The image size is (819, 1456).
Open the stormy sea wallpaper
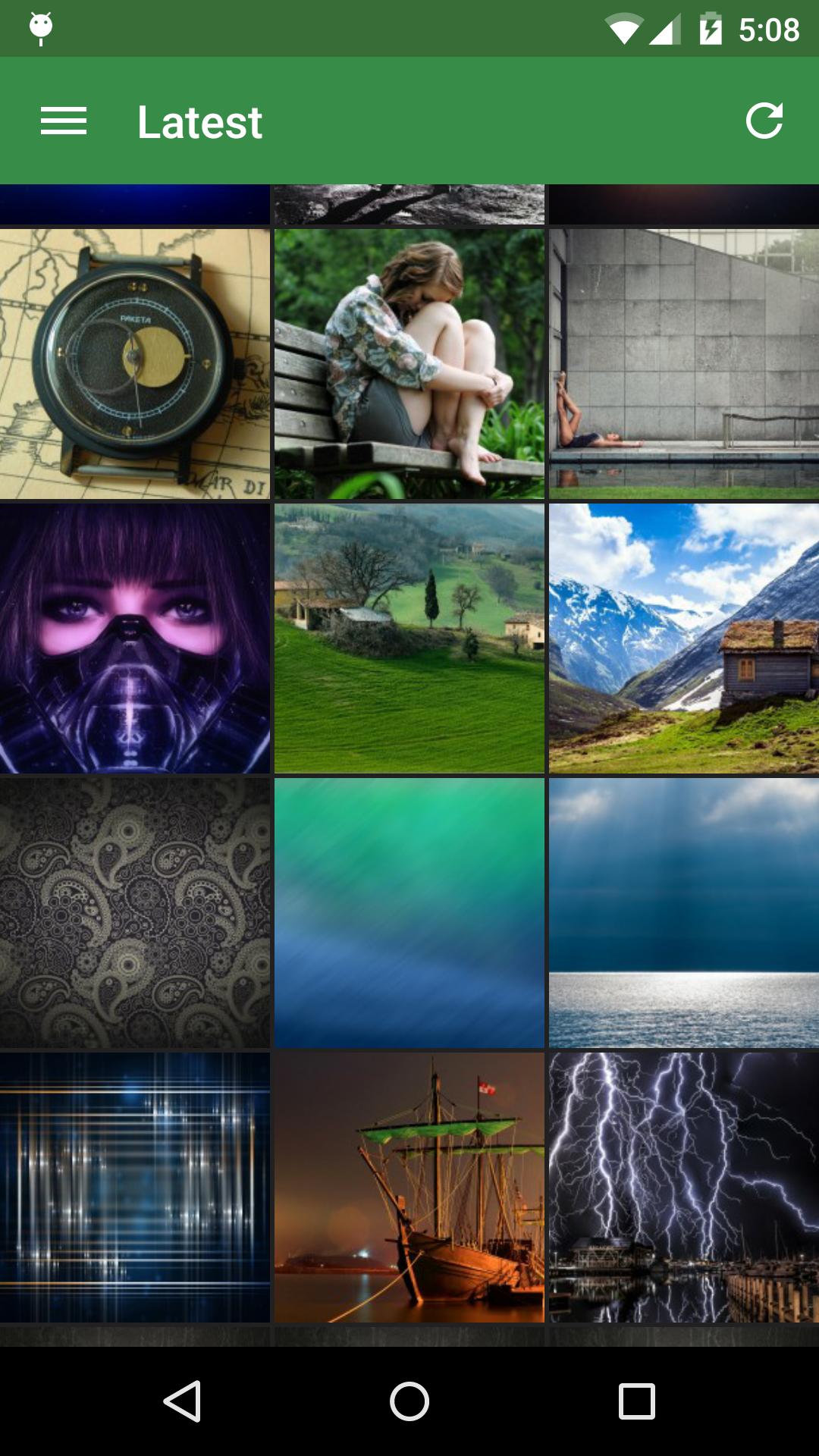684,913
